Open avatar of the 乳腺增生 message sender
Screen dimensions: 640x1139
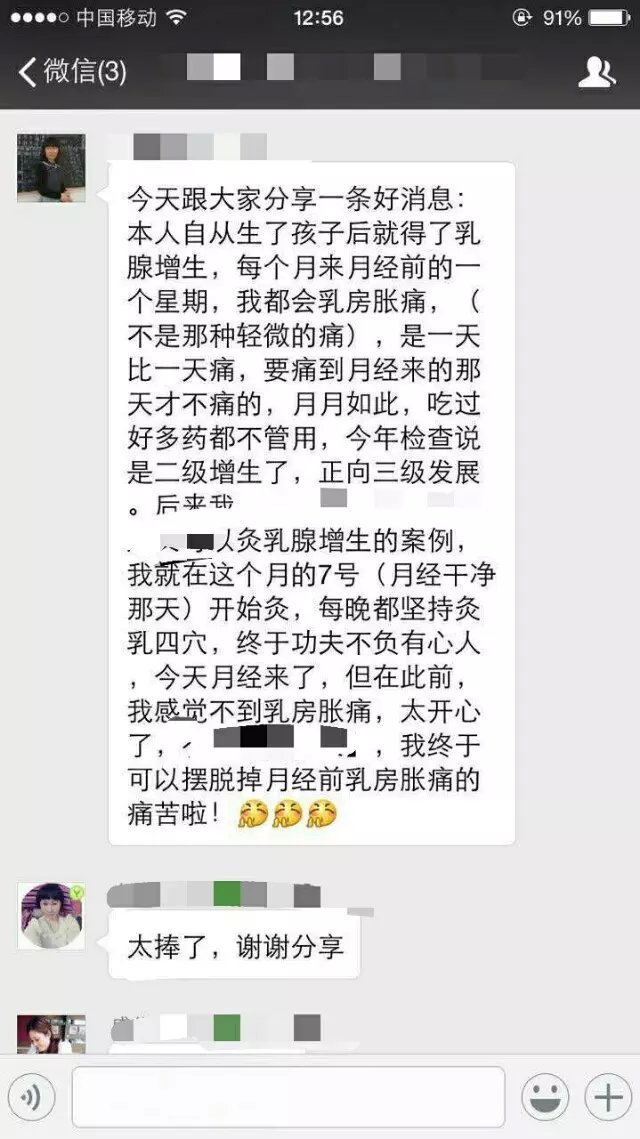point(51,168)
